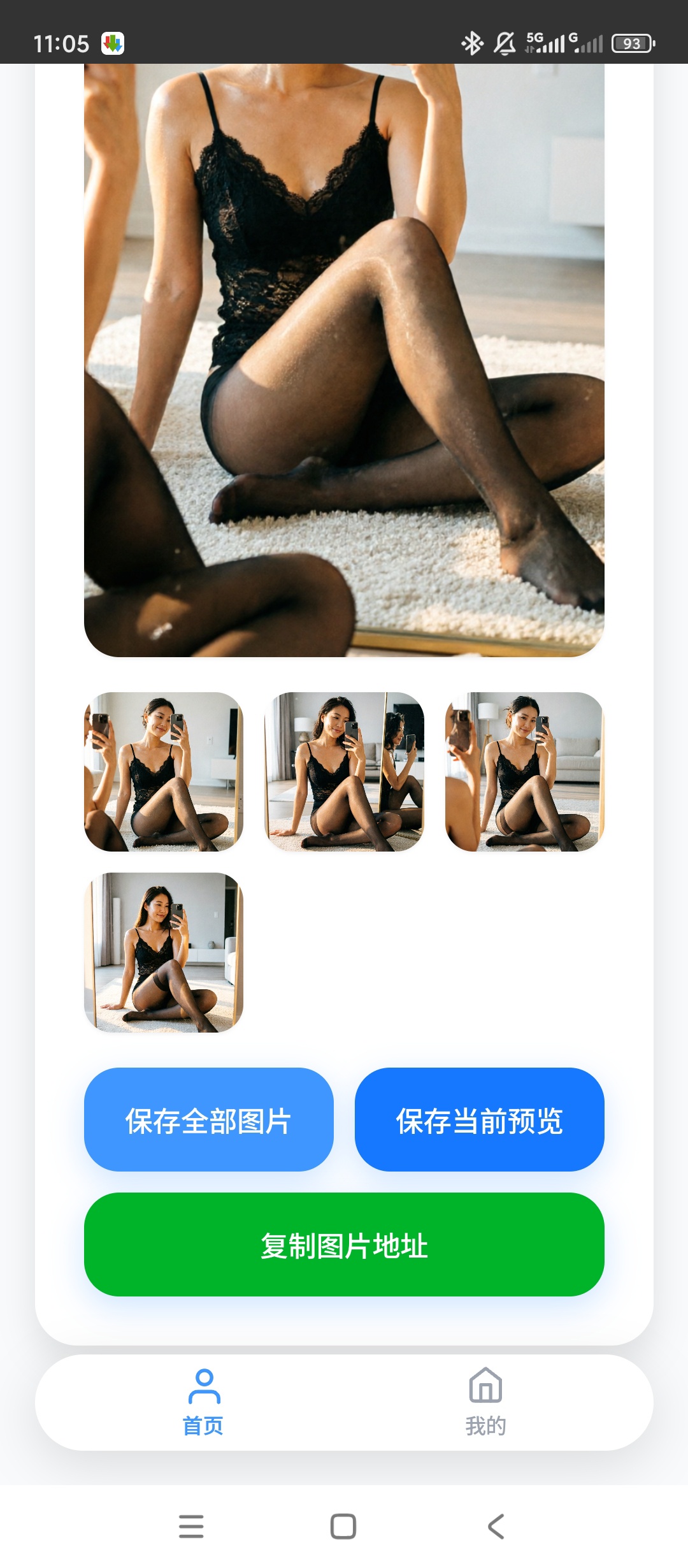
Task: Select the second mirror selfie thumbnail
Action: coord(343,773)
